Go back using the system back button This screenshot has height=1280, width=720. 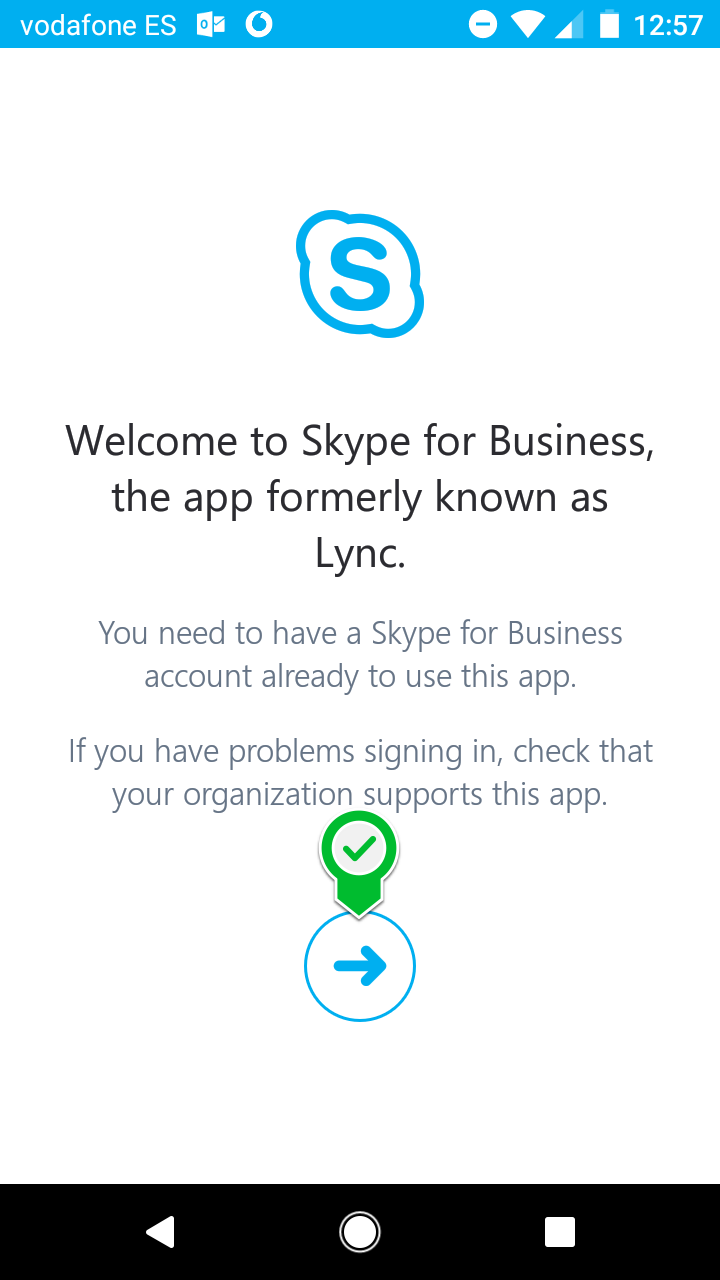click(160, 1232)
